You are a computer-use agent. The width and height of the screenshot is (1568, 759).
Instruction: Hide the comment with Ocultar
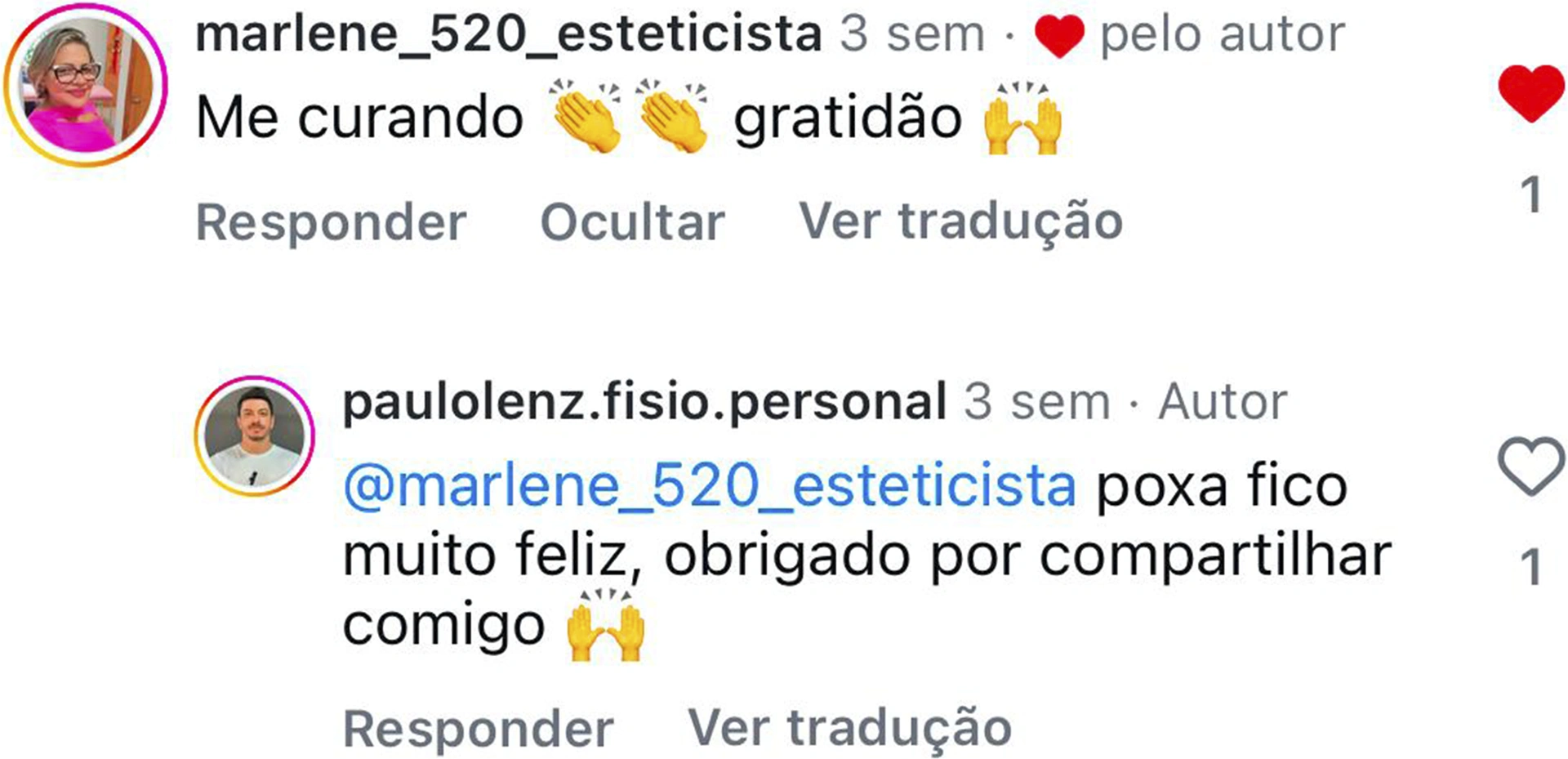(x=632, y=222)
